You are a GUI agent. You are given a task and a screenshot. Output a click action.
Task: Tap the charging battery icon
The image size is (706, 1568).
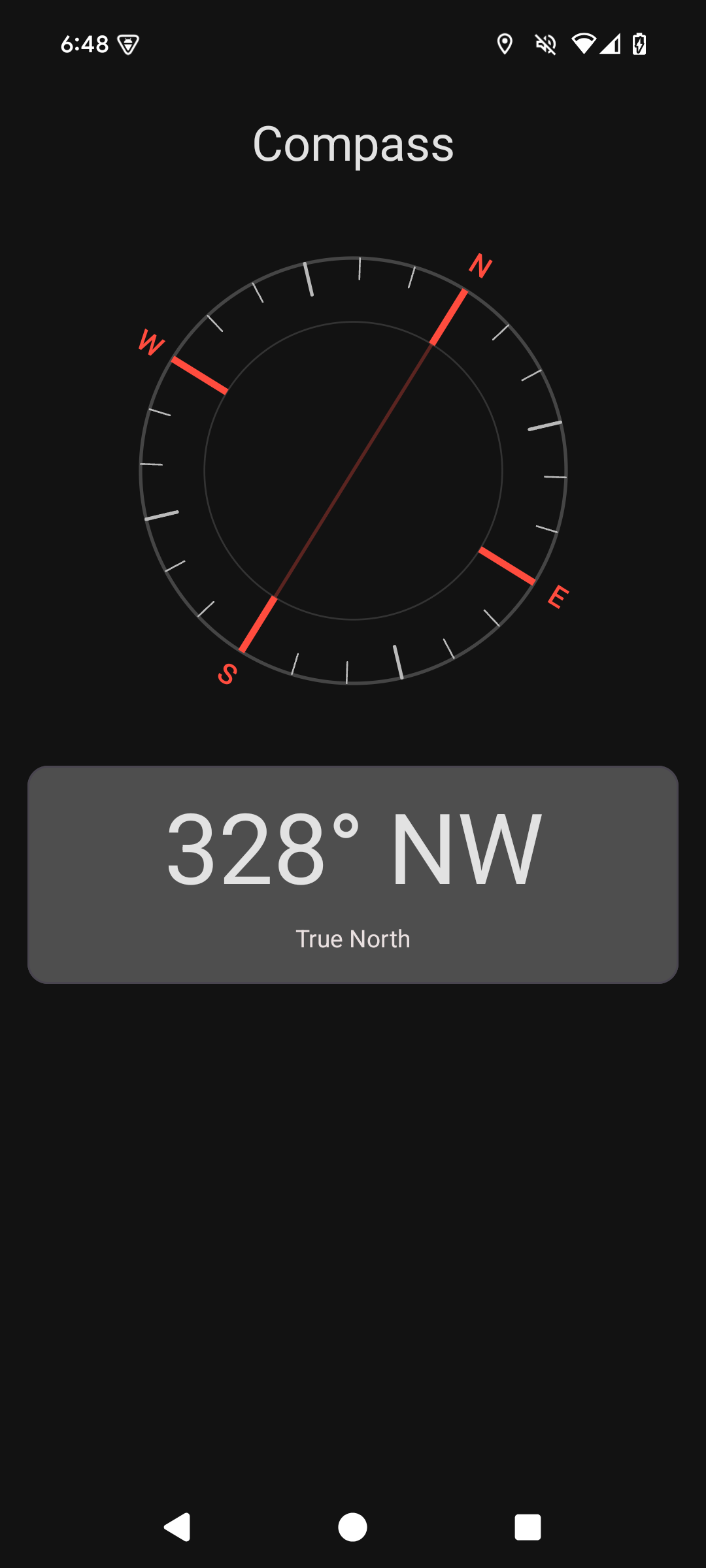coord(639,43)
